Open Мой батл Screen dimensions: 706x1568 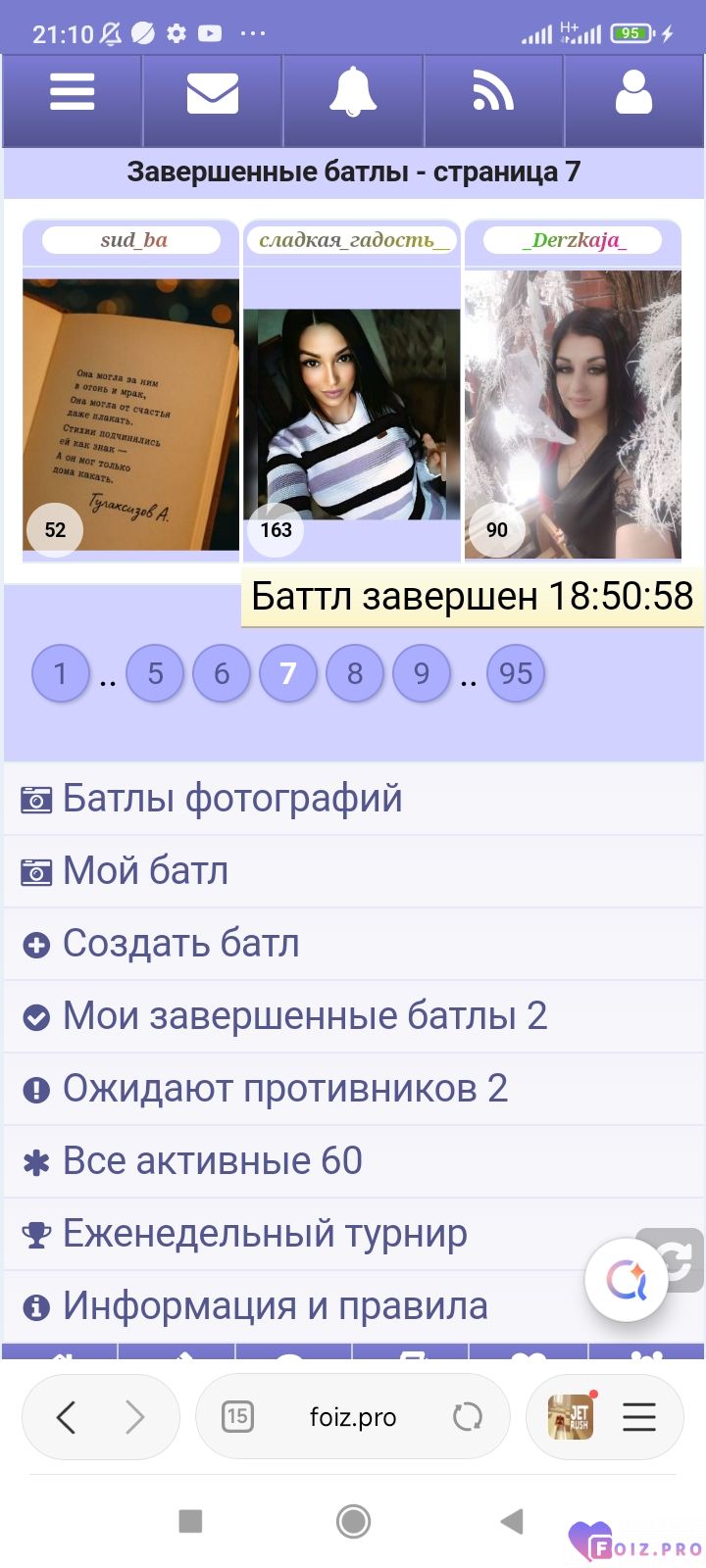pos(145,871)
